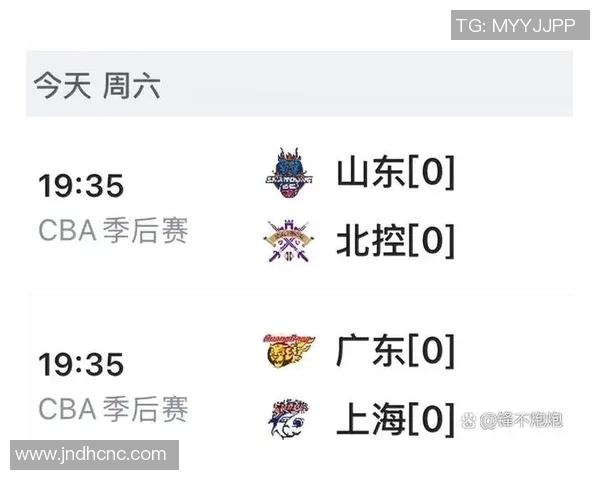Open the 山东 vs 北控 match
Screen dimensions: 600x480
tap(300, 208)
